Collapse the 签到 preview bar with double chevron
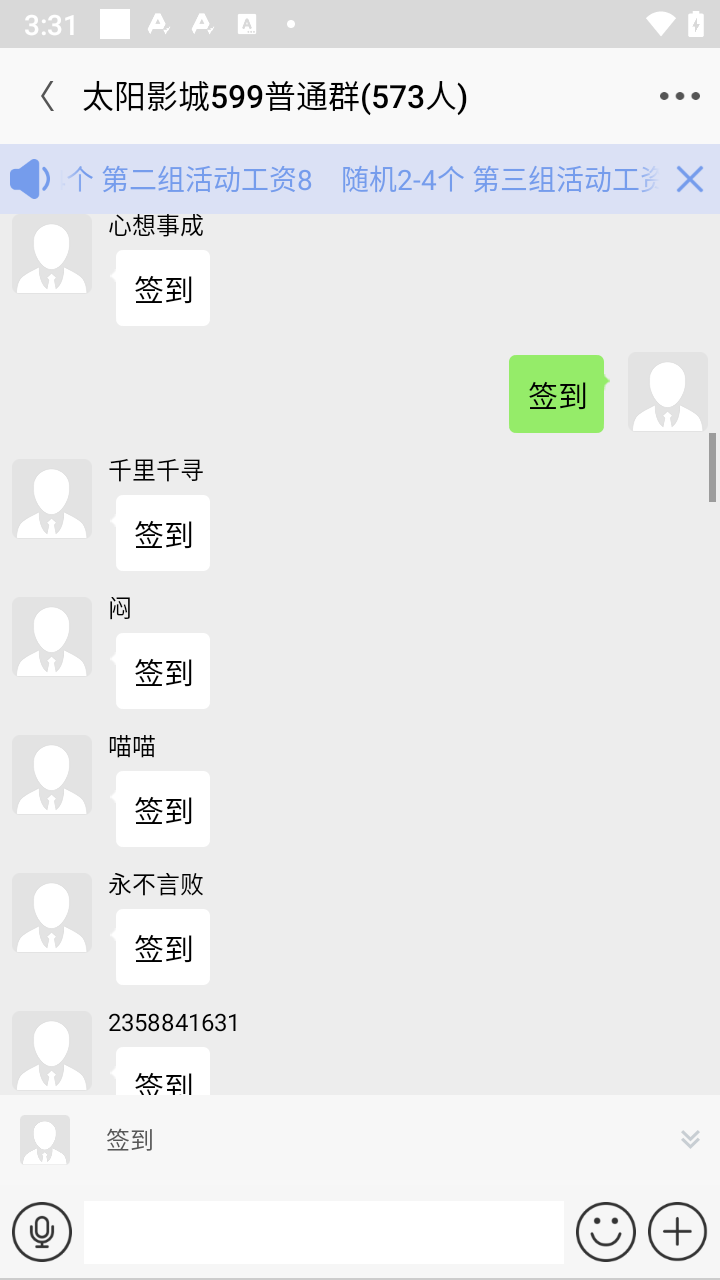The image size is (720, 1280). (x=689, y=1139)
